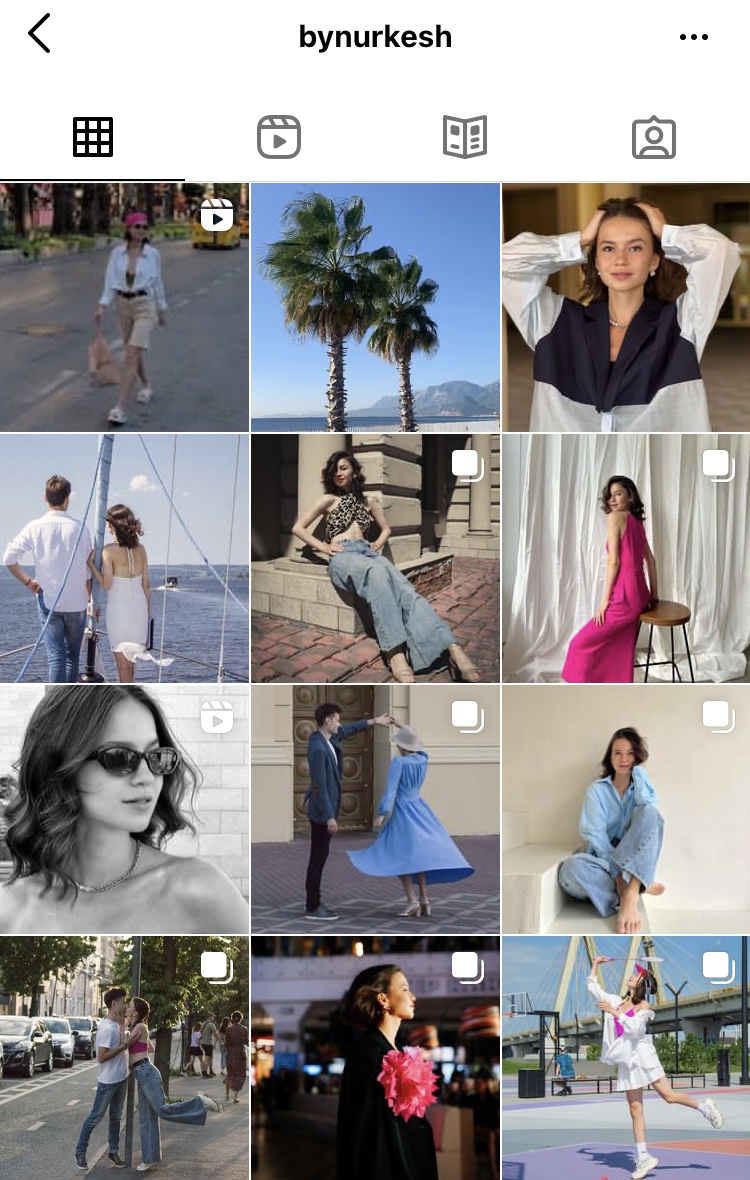Open post with large pink flower
This screenshot has height=1180, width=750.
point(375,1058)
